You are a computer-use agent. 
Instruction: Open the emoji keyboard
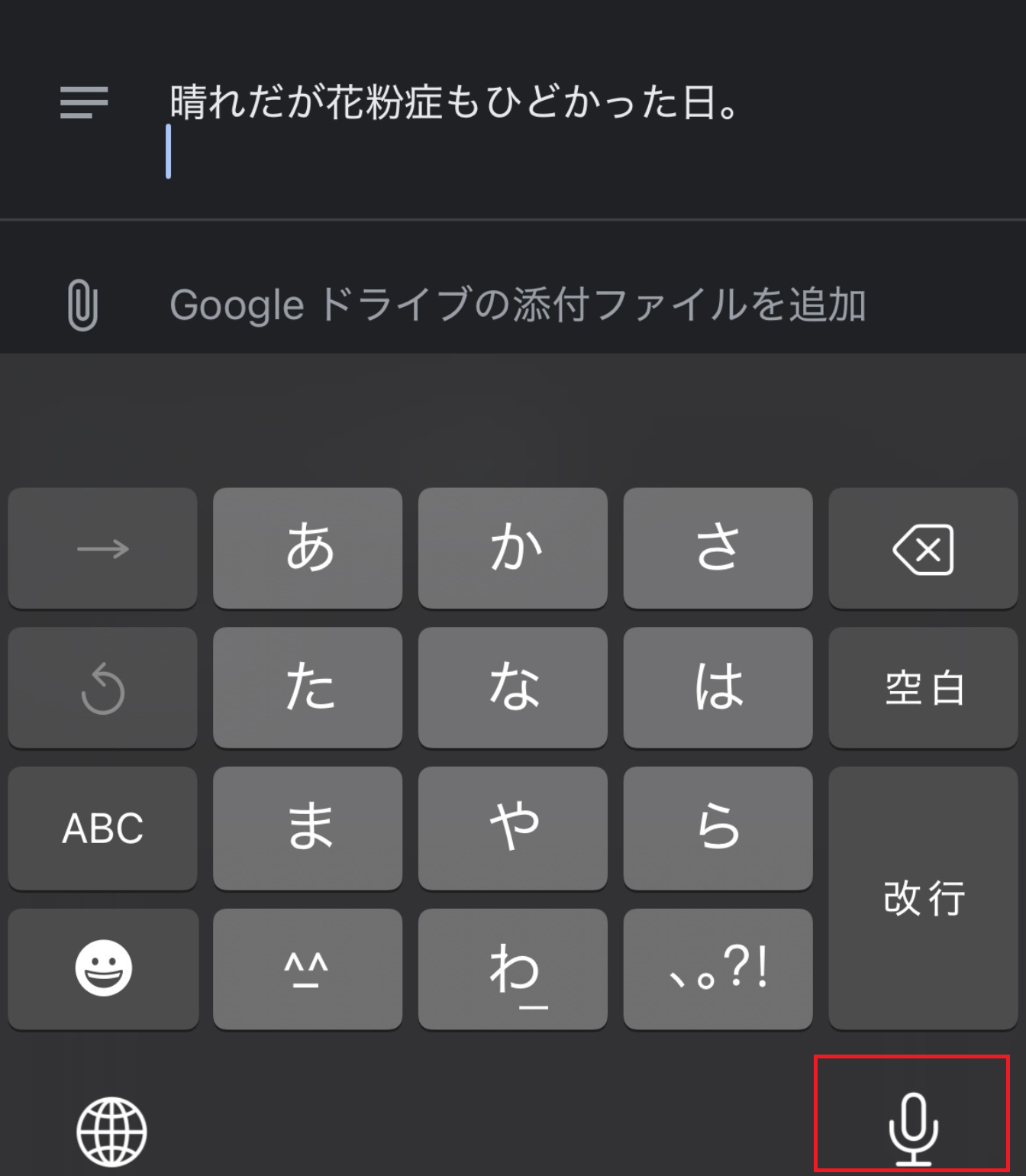coord(103,968)
